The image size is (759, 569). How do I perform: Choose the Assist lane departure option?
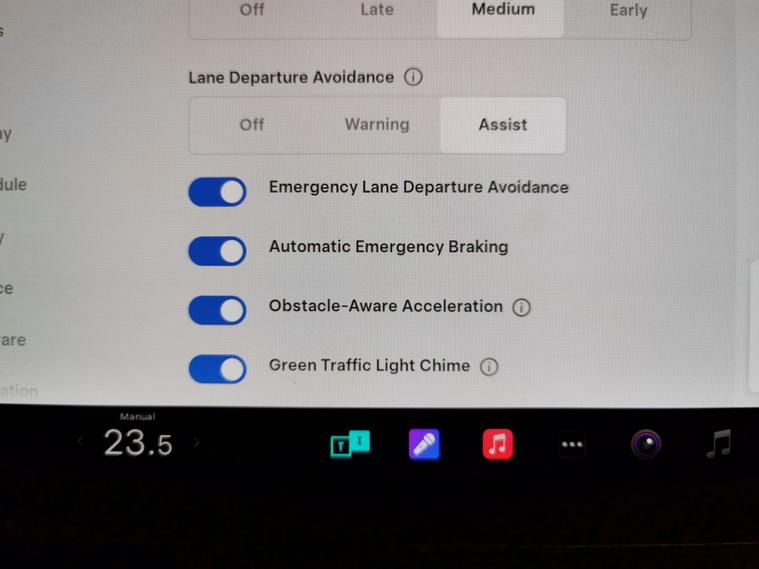(x=502, y=125)
